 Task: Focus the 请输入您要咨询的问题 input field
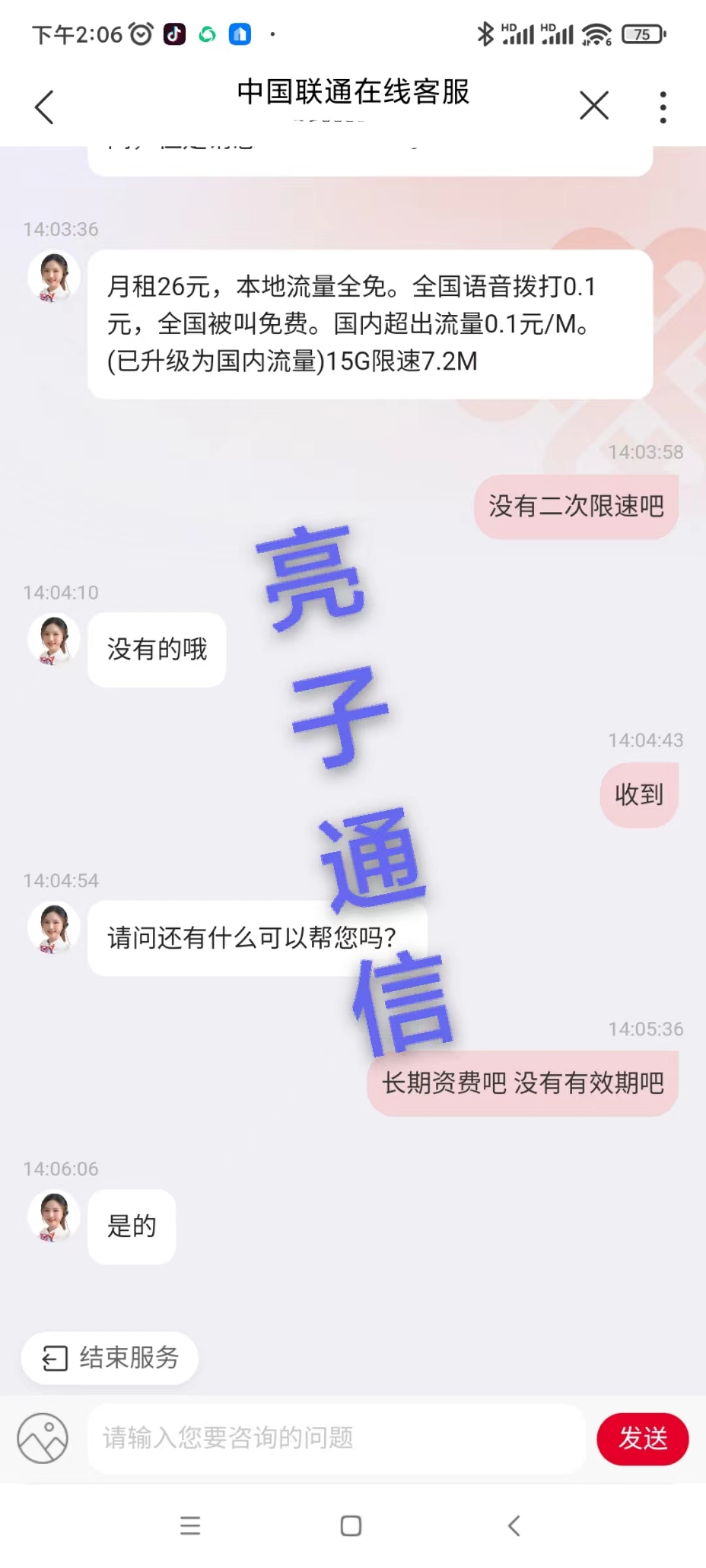point(336,1438)
